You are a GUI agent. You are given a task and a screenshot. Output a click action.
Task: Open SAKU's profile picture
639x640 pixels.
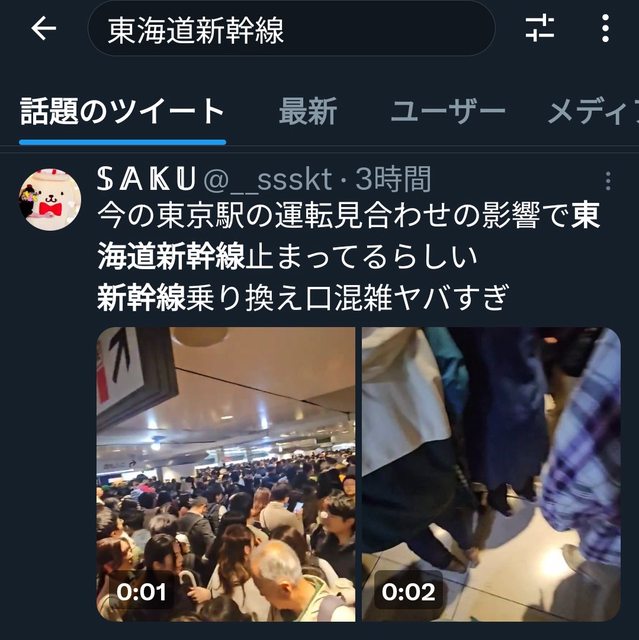[x=50, y=200]
